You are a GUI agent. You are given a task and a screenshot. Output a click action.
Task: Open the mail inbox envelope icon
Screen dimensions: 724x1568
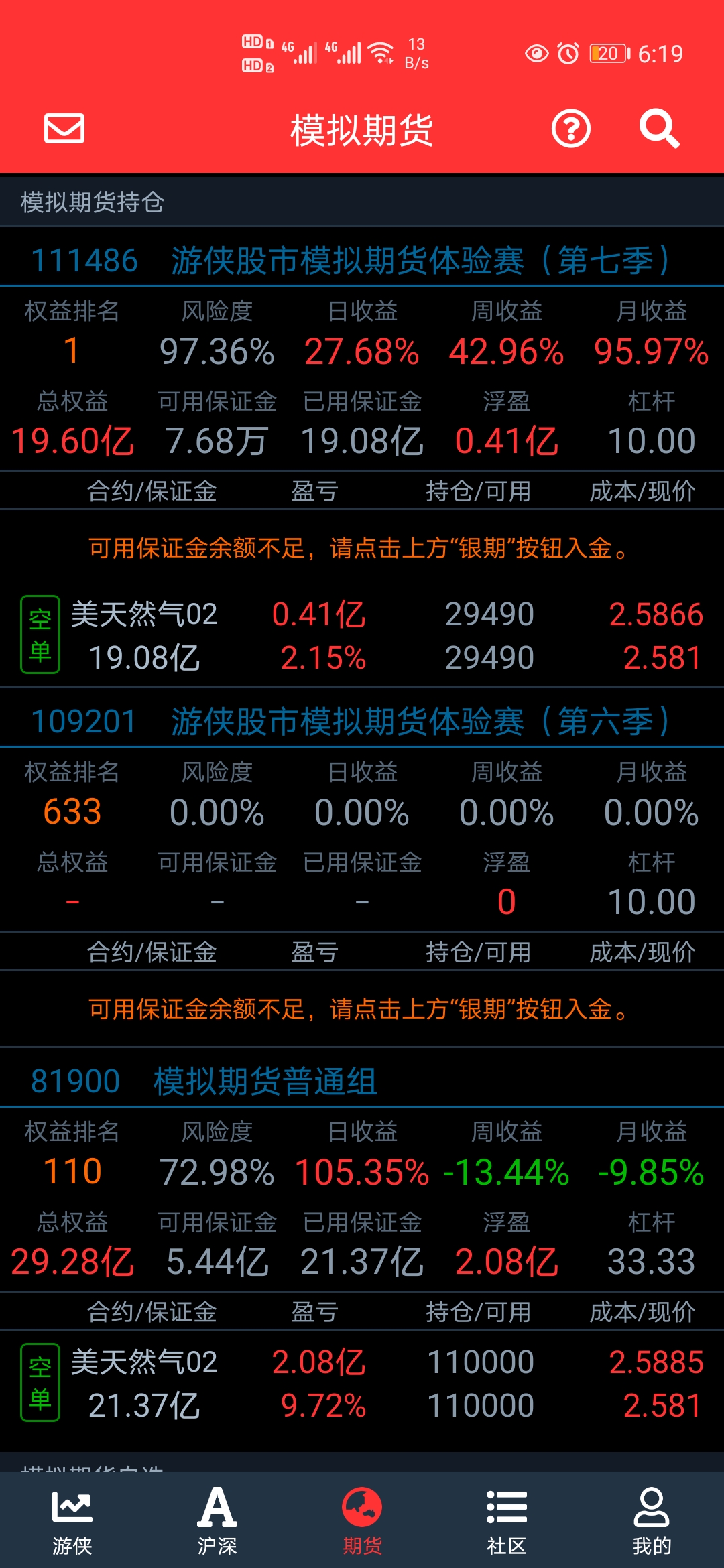pos(64,129)
